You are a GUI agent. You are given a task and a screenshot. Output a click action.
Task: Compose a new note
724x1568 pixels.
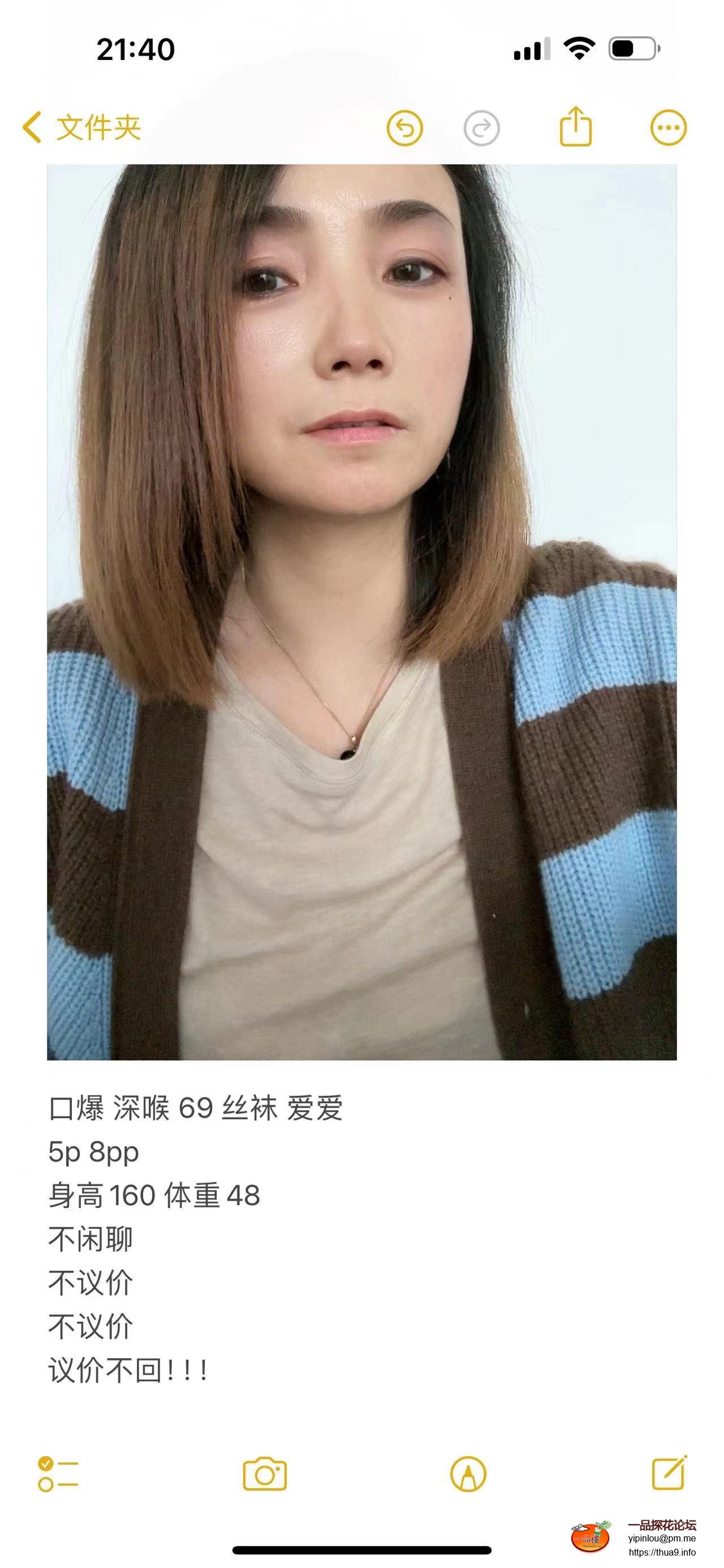[669, 1472]
